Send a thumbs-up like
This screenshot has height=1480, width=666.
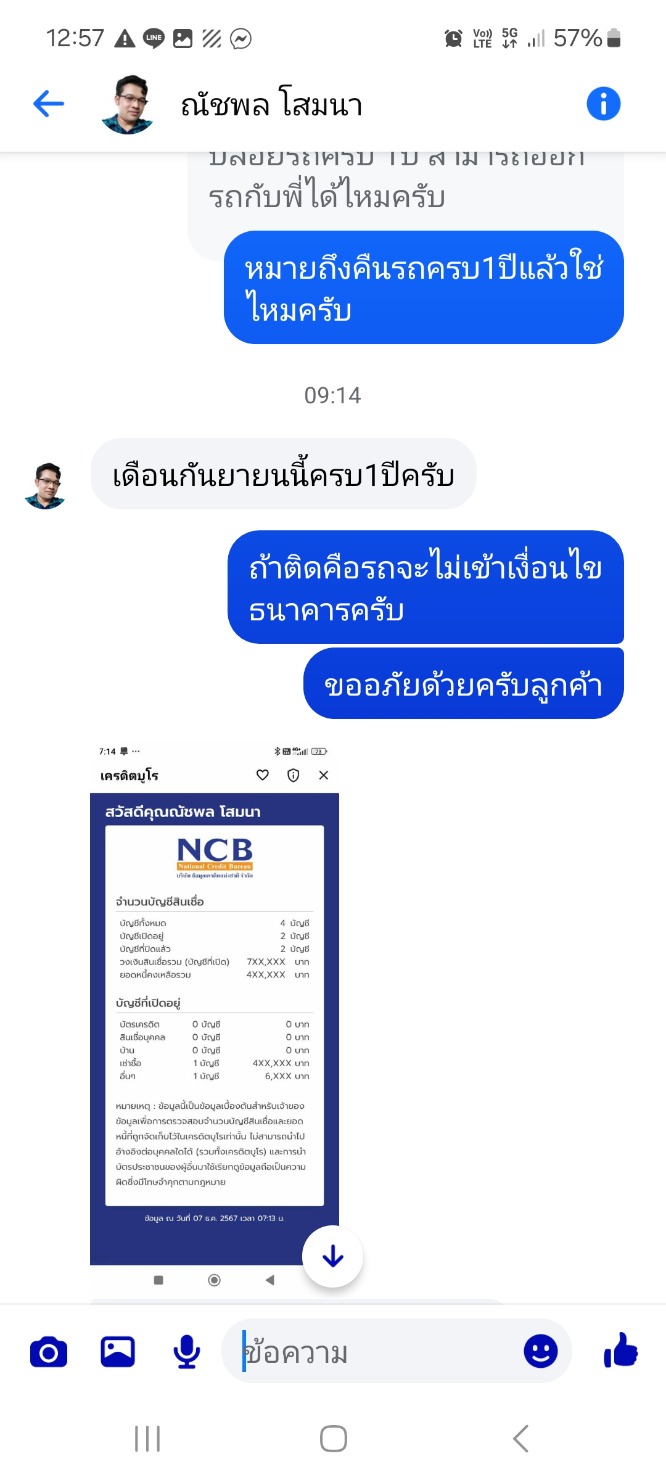point(621,1352)
